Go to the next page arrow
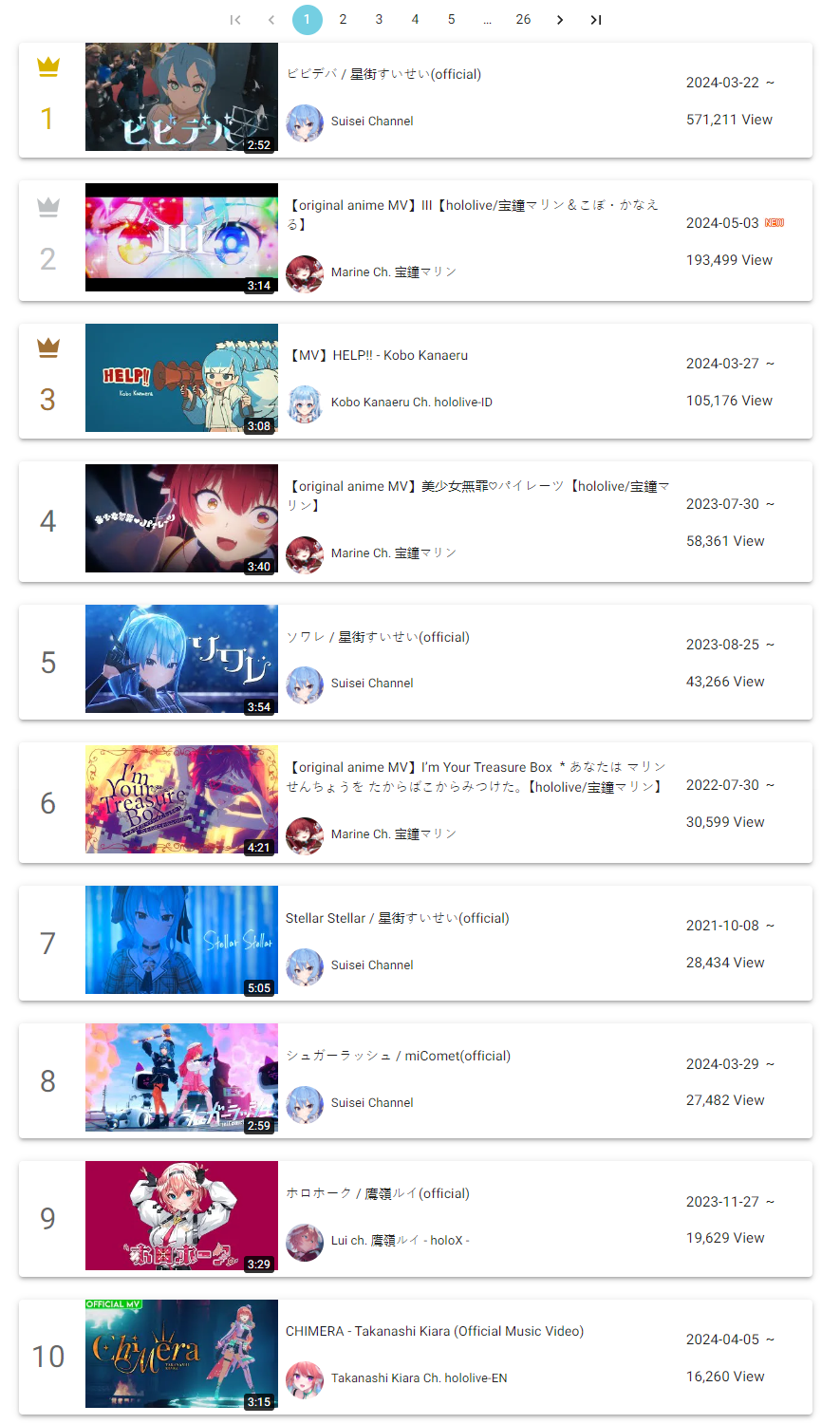The width and height of the screenshot is (840, 1424). tap(560, 19)
